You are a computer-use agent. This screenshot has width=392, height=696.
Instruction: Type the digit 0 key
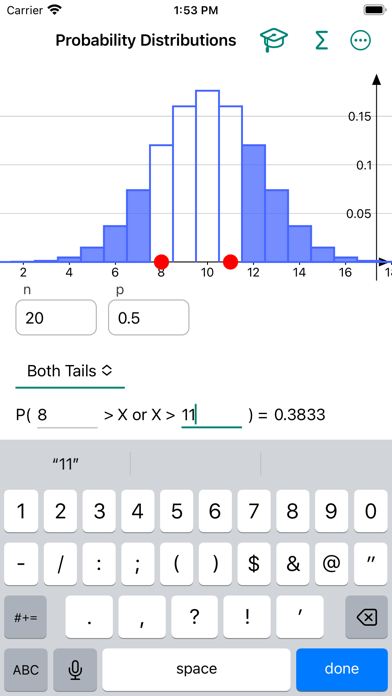371,512
